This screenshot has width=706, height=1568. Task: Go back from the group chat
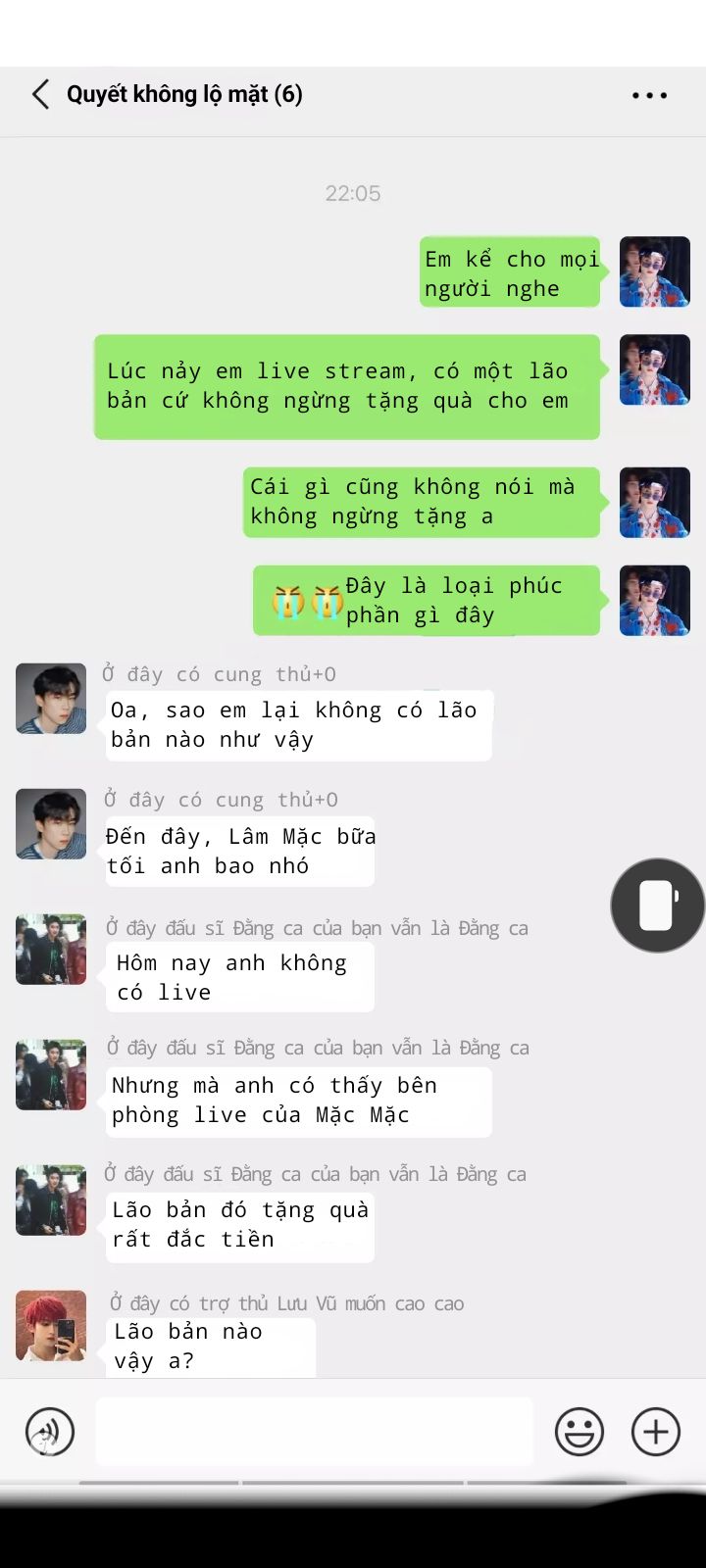point(40,95)
